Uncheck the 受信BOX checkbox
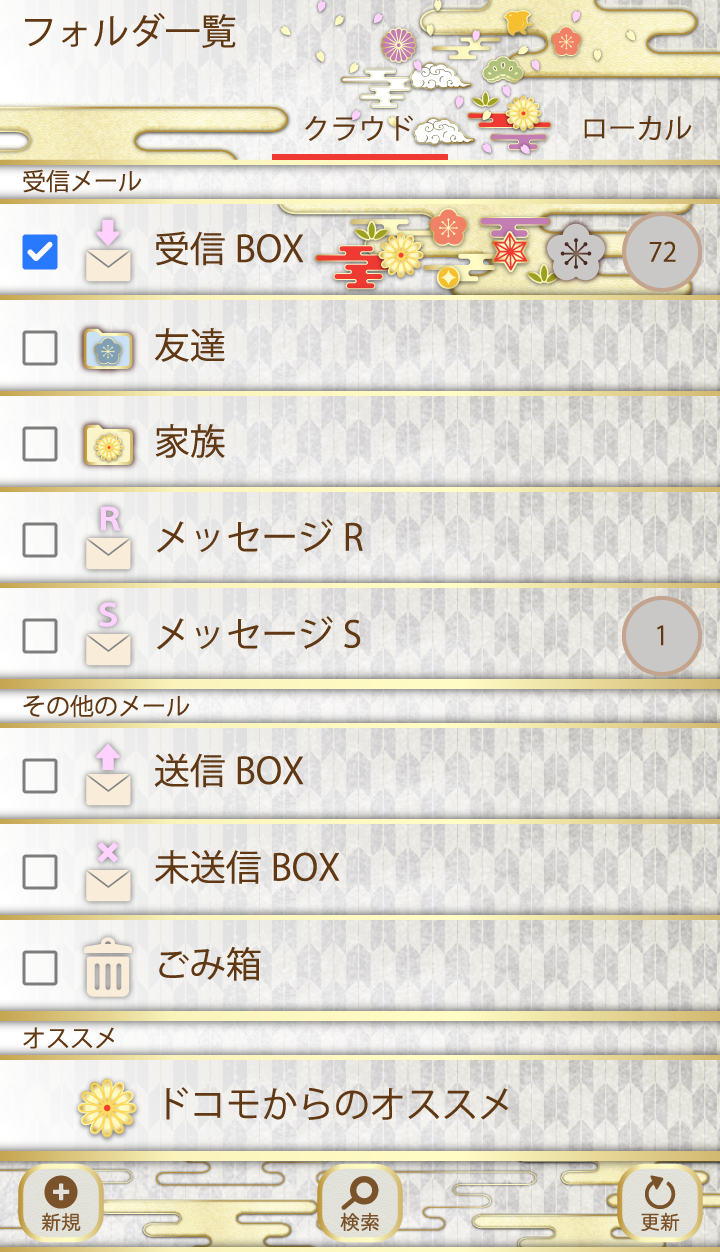This screenshot has height=1252, width=720. click(40, 251)
